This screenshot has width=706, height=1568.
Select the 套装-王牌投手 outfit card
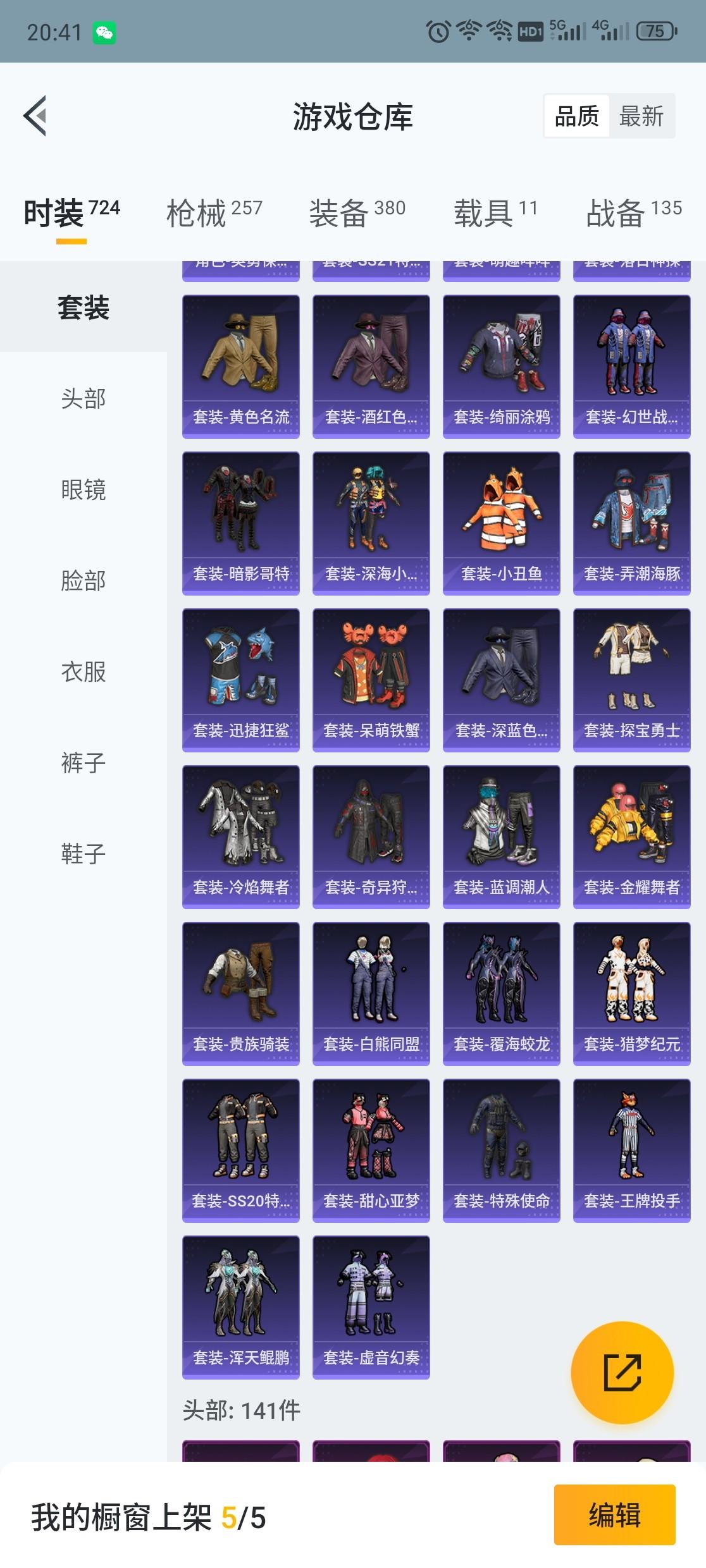pos(632,1151)
